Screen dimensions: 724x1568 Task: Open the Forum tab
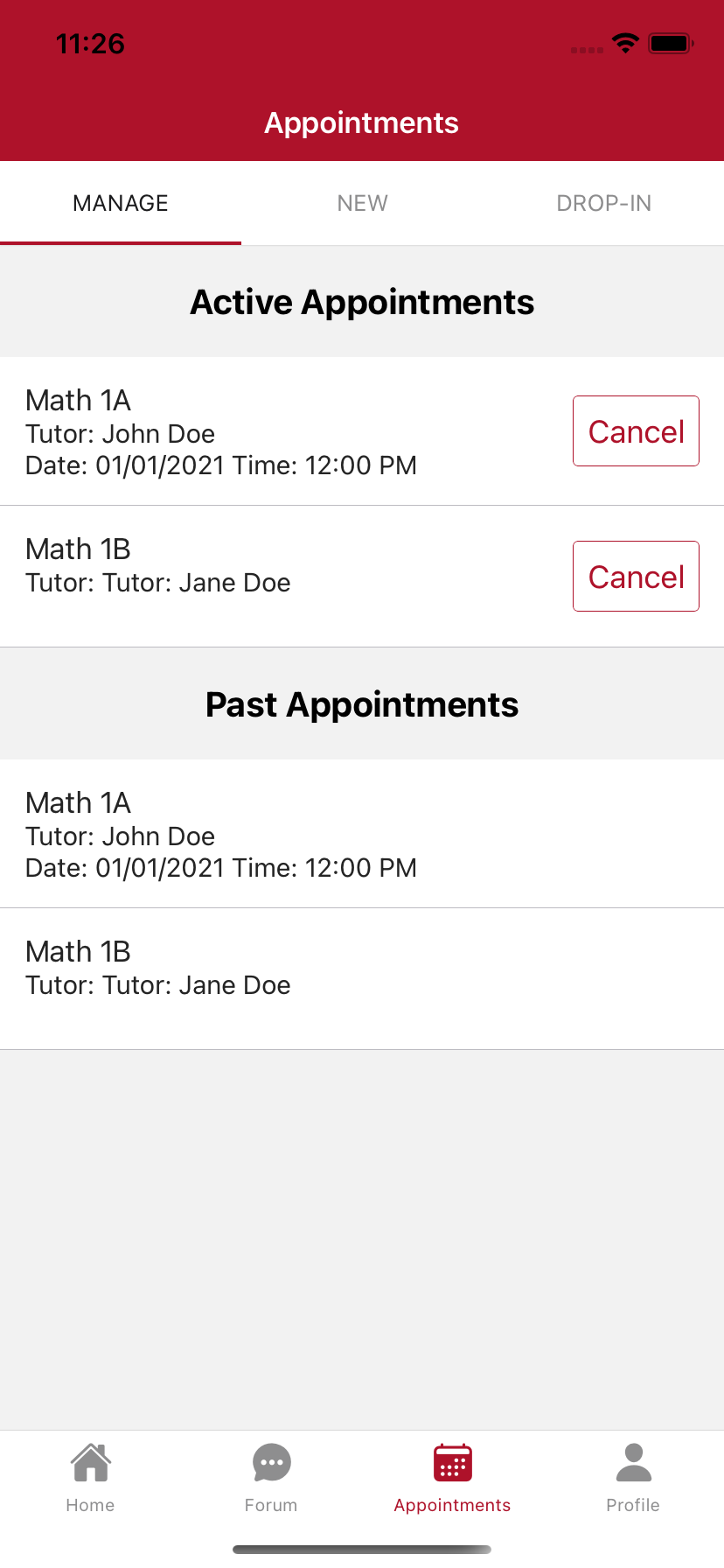pyautogui.click(x=271, y=1477)
